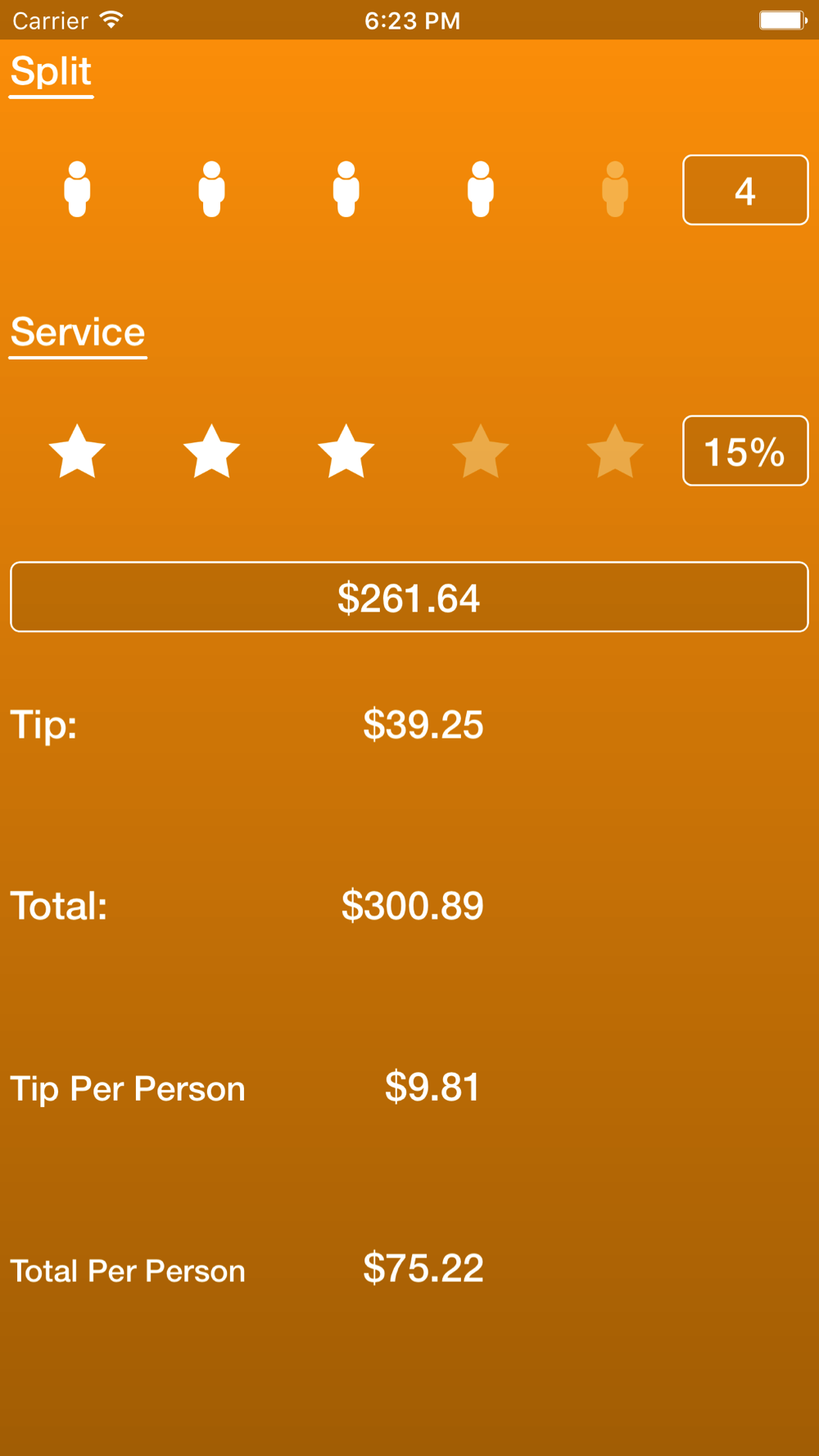Edit the 15% tip percentage field
Image resolution: width=819 pixels, height=1456 pixels.
click(745, 451)
